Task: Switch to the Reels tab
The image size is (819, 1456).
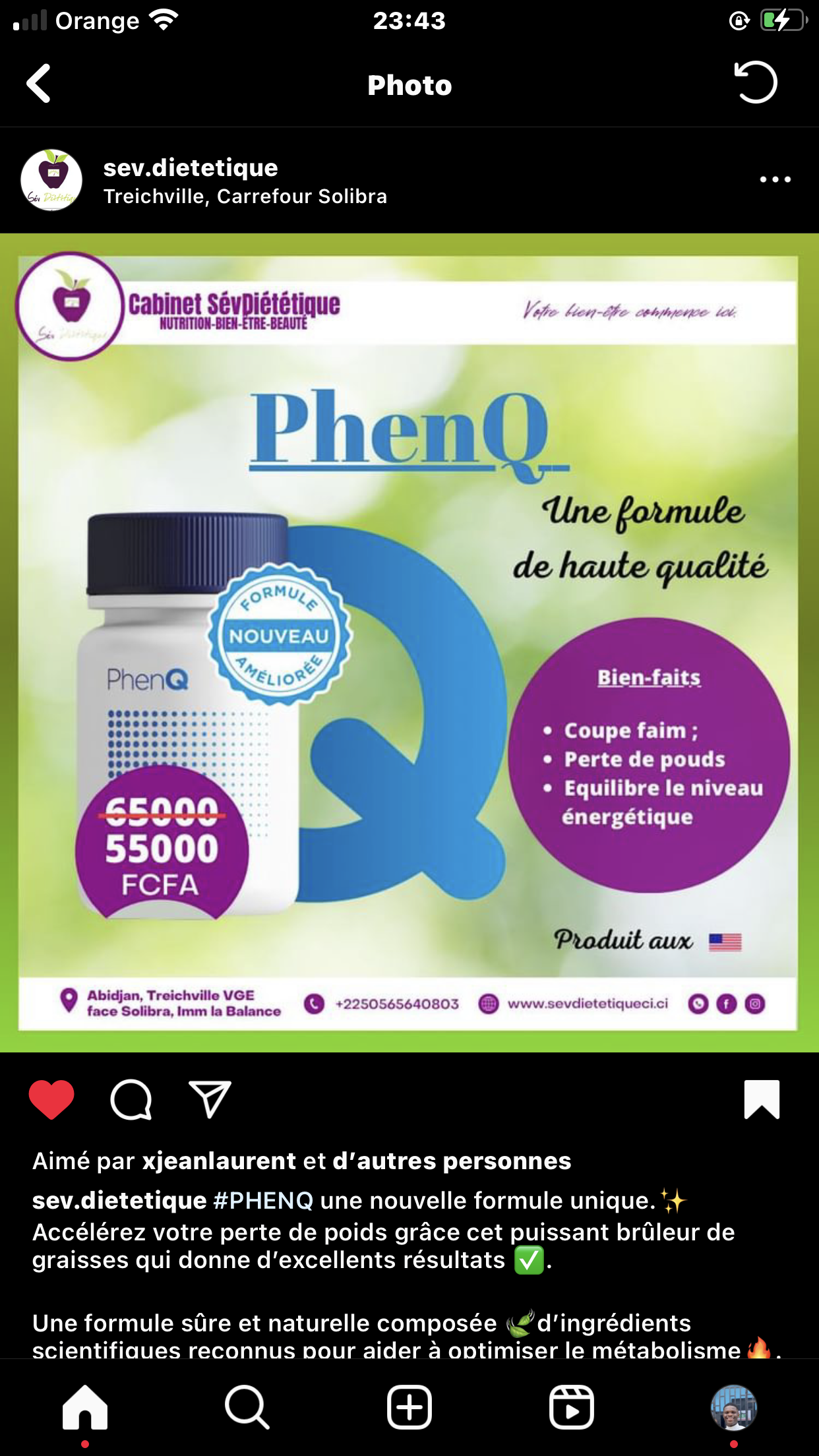Action: pos(572,1407)
